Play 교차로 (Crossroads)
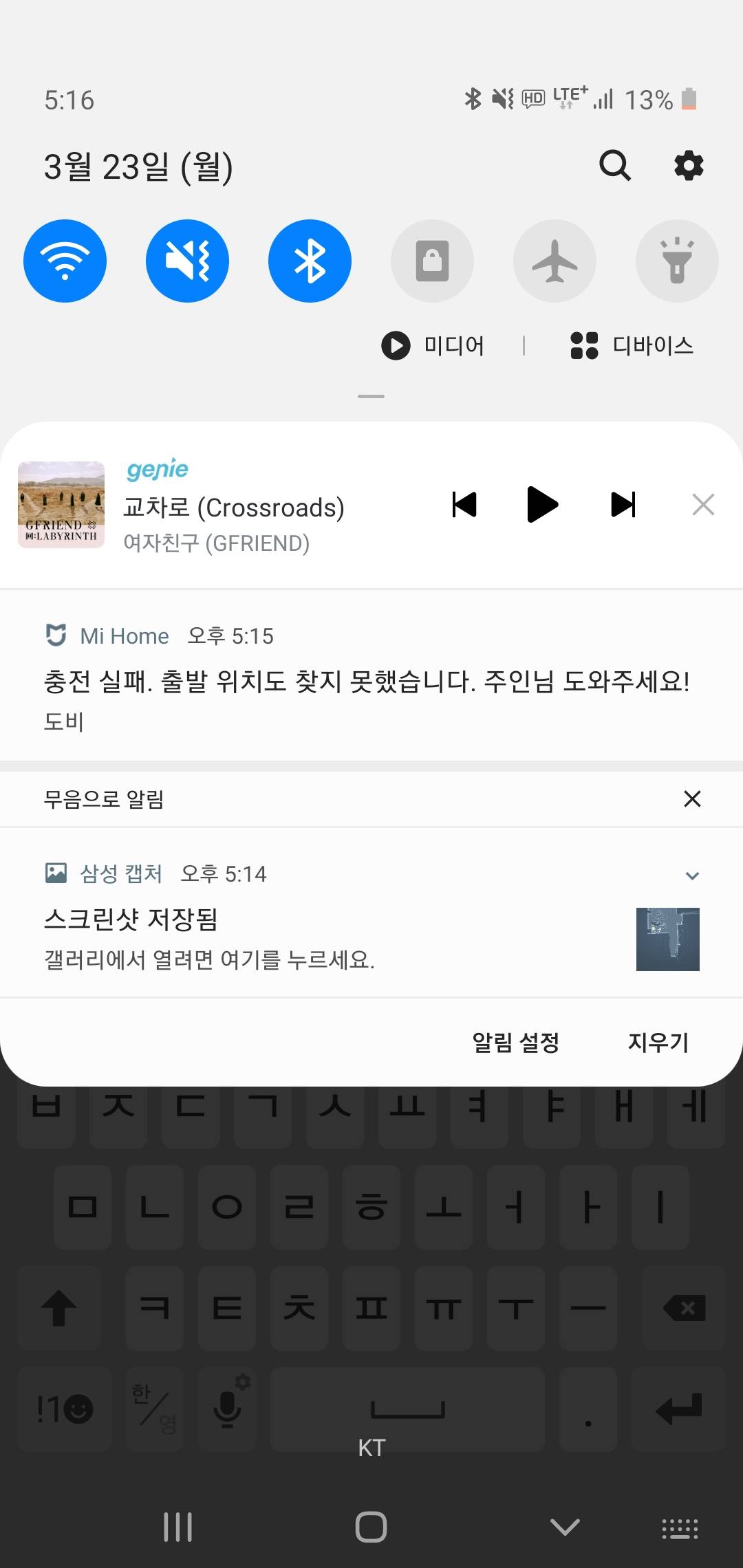The image size is (743, 1568). click(x=542, y=505)
